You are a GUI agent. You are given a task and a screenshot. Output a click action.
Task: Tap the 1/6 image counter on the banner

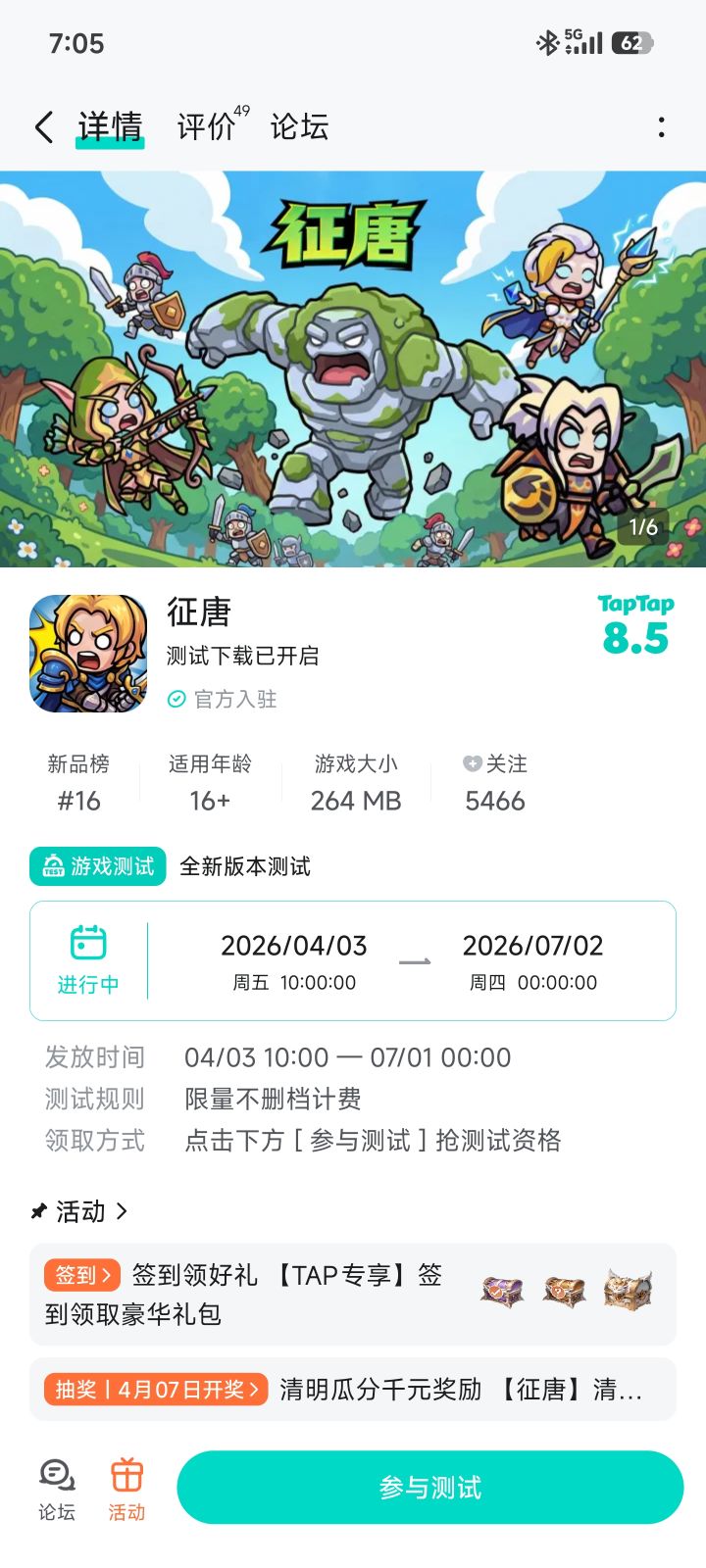click(643, 526)
